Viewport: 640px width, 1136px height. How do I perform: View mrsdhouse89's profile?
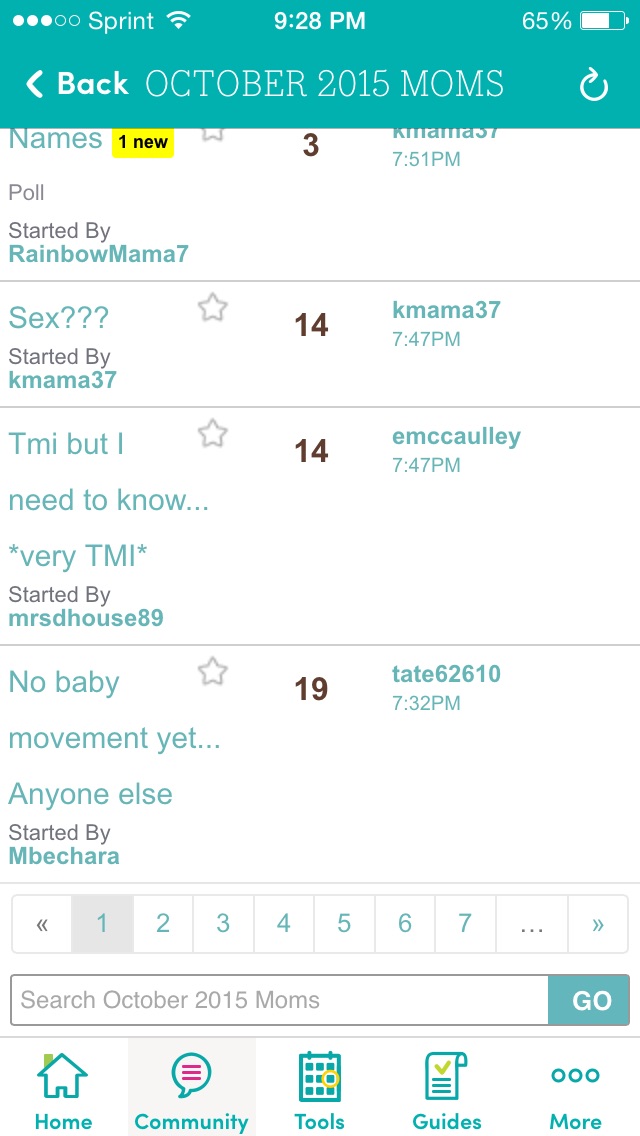click(85, 618)
